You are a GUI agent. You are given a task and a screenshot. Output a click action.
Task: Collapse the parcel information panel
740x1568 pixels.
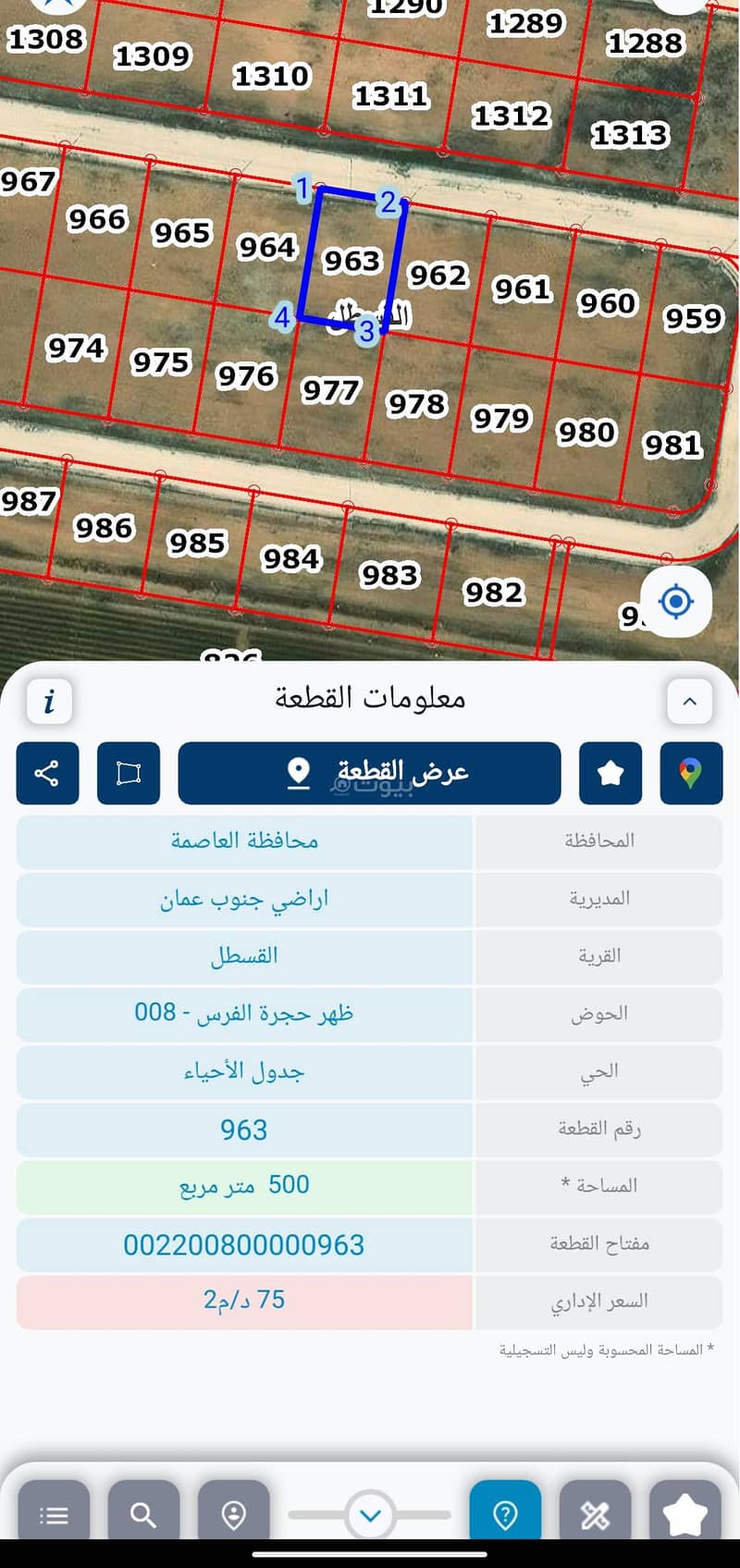pyautogui.click(x=689, y=702)
